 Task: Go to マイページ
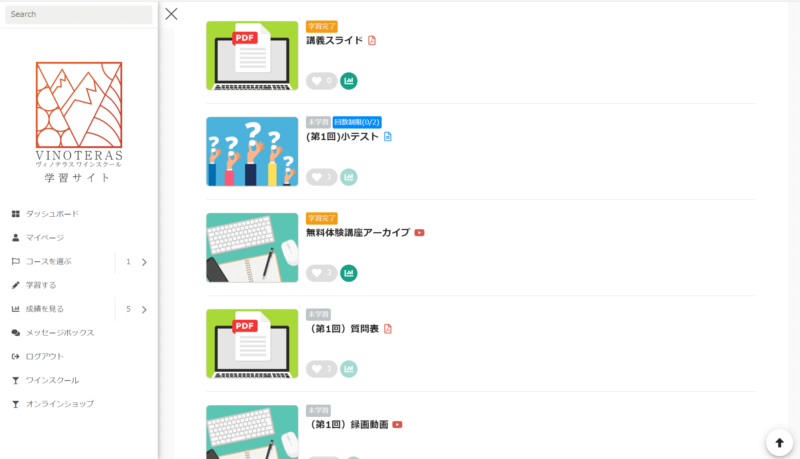(x=45, y=238)
